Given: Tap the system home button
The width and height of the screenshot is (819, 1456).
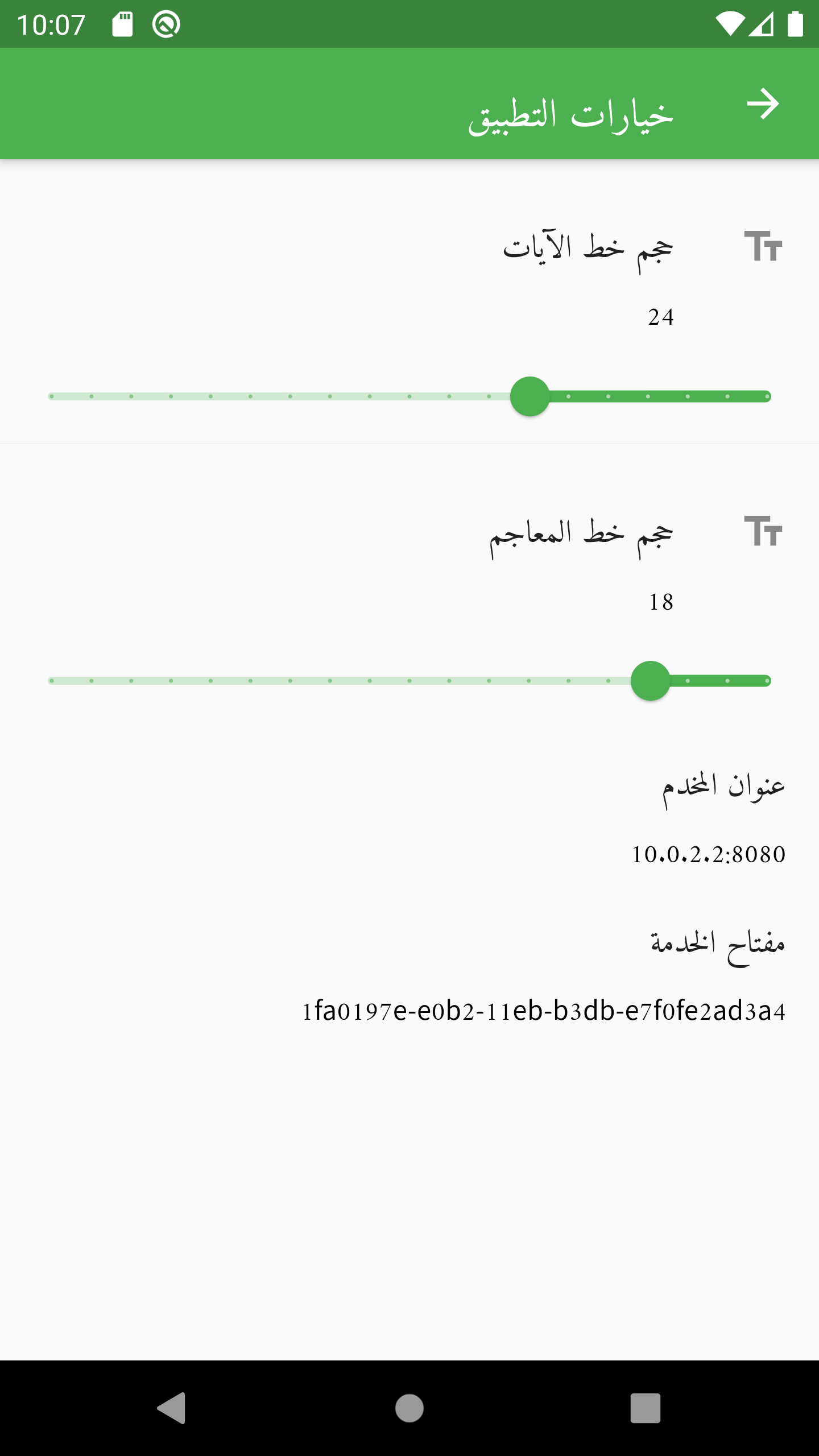Looking at the screenshot, I should click(x=409, y=1408).
